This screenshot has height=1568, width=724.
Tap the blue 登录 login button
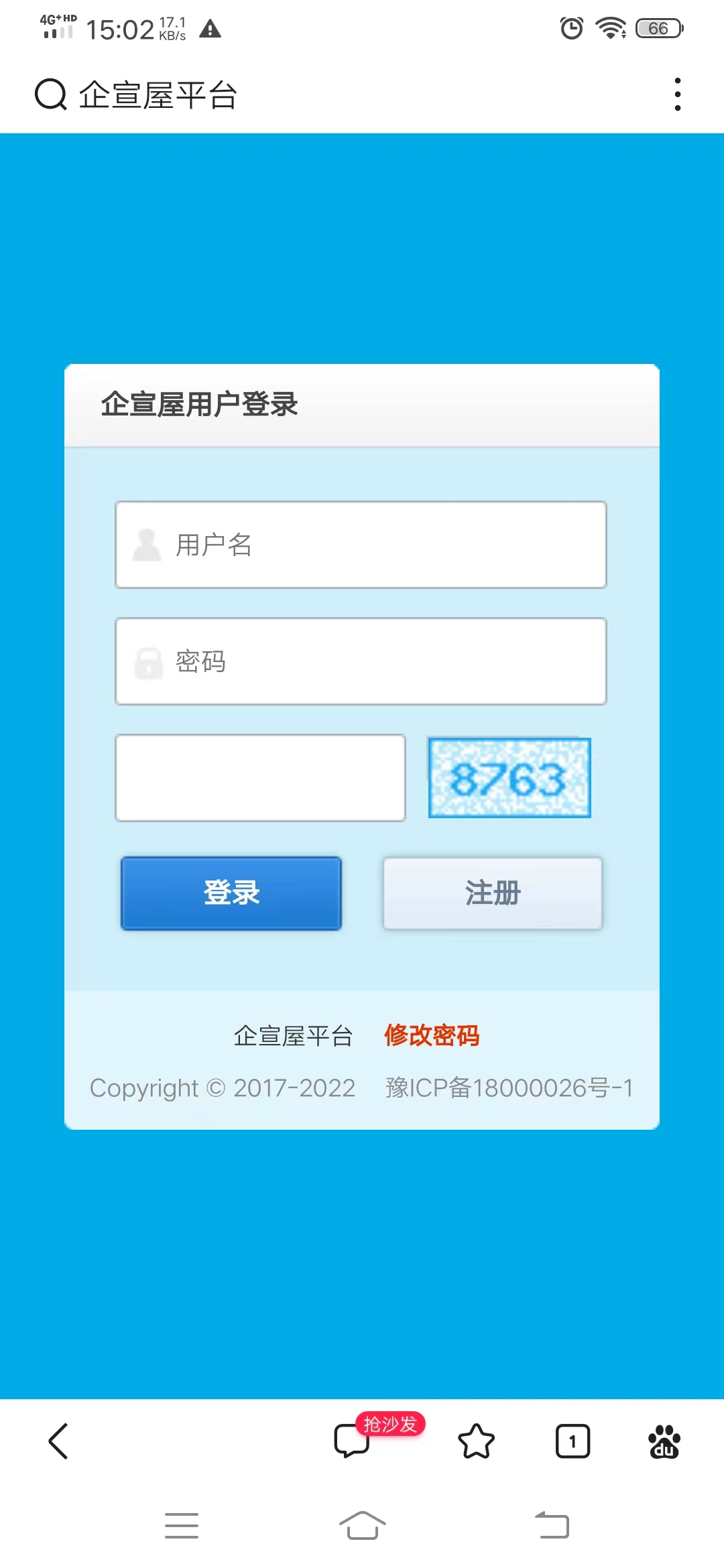pyautogui.click(x=231, y=893)
